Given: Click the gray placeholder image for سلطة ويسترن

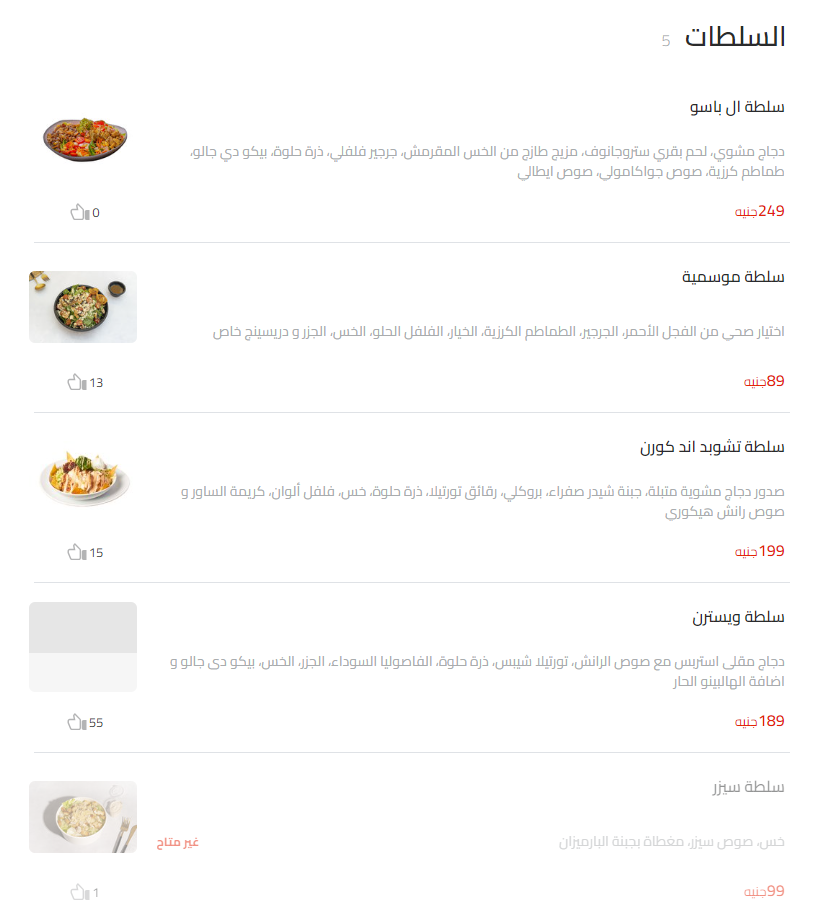Looking at the screenshot, I should pyautogui.click(x=83, y=647).
